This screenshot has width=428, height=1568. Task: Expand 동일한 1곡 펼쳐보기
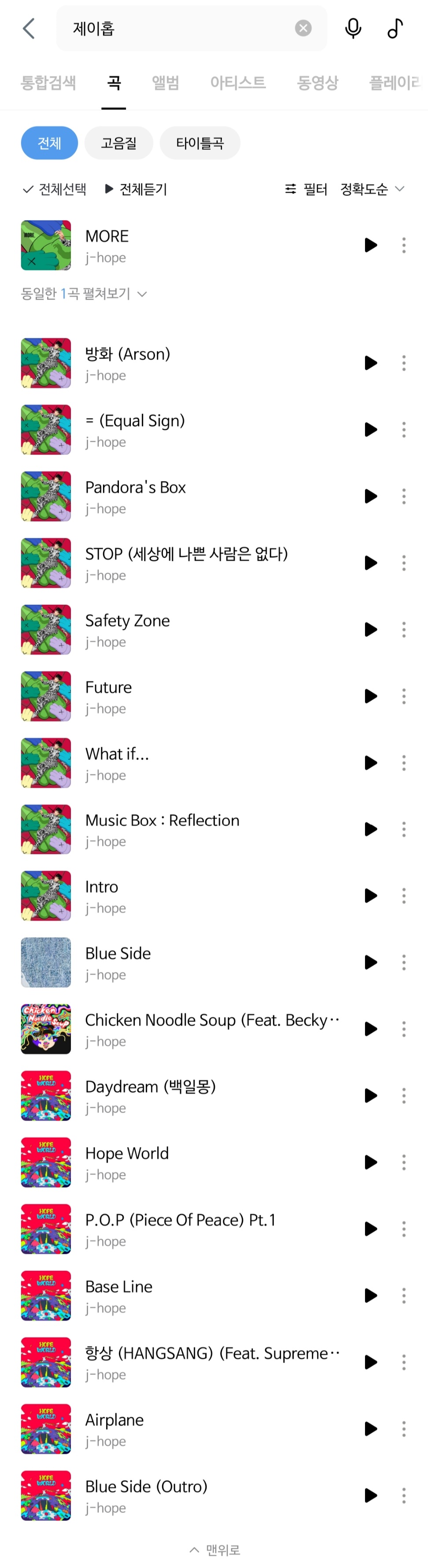84,294
